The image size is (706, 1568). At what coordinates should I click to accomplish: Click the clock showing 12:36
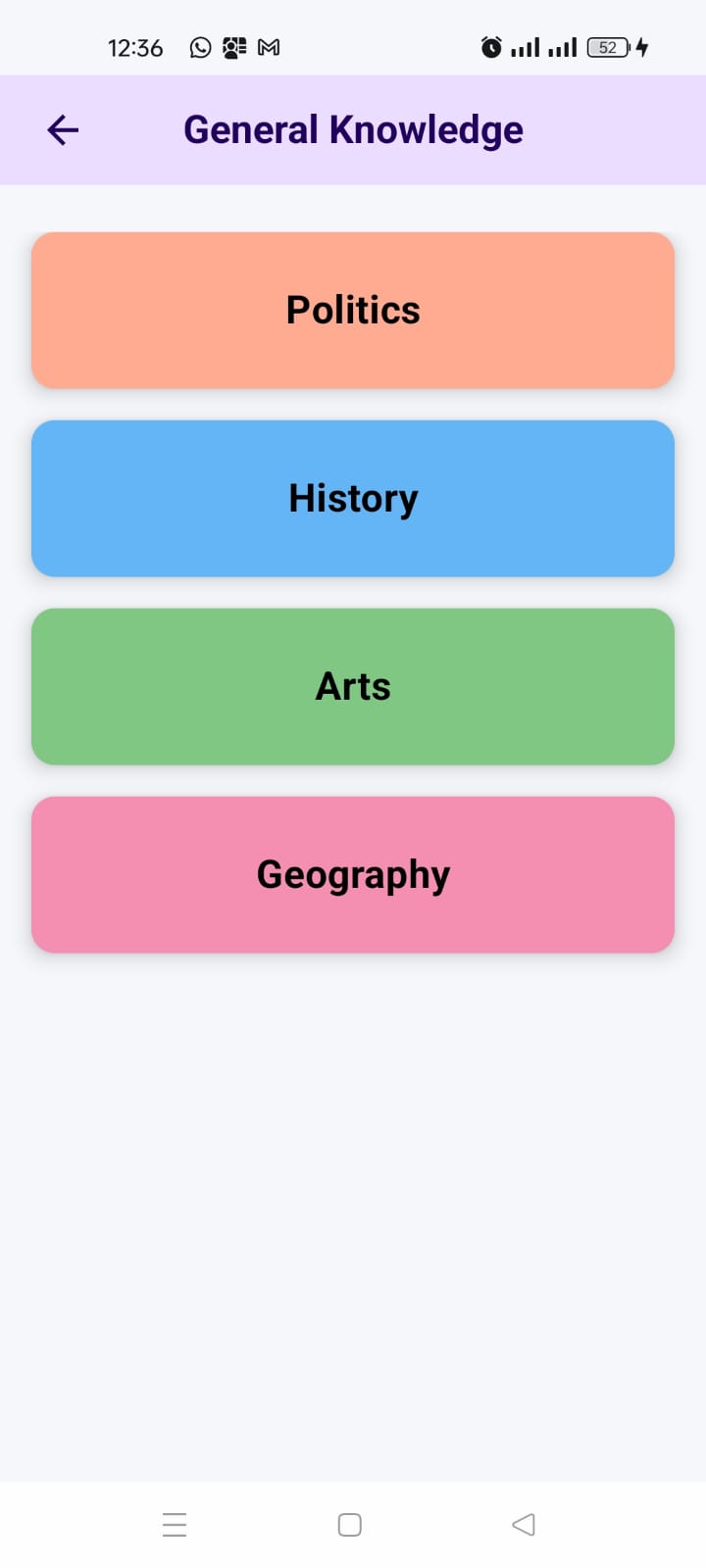click(135, 47)
